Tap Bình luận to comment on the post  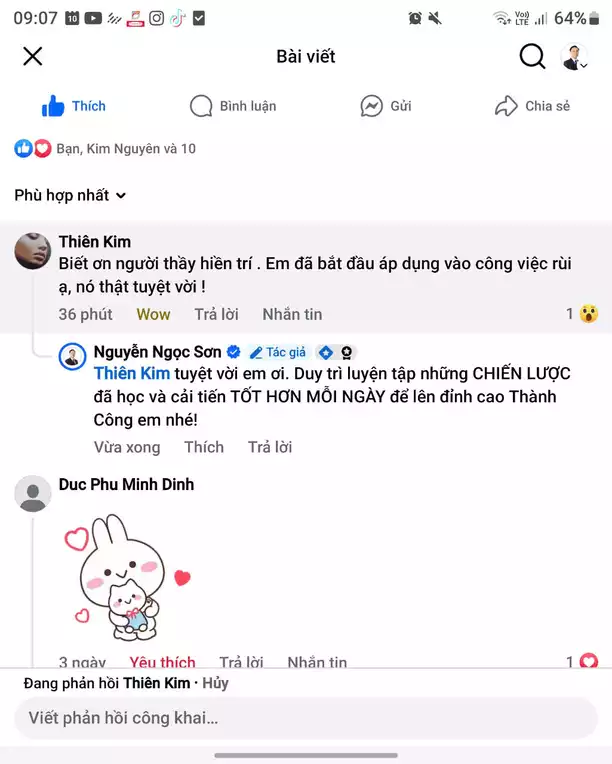[x=233, y=106]
